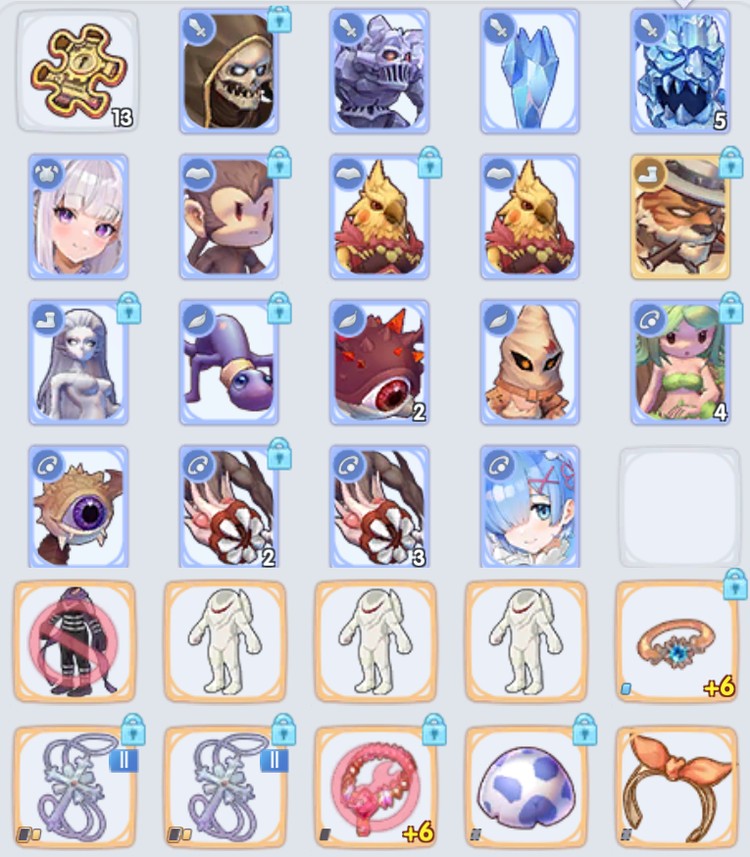Select the white-haired girl card
Screen dimensions: 750x857
pos(78,217)
